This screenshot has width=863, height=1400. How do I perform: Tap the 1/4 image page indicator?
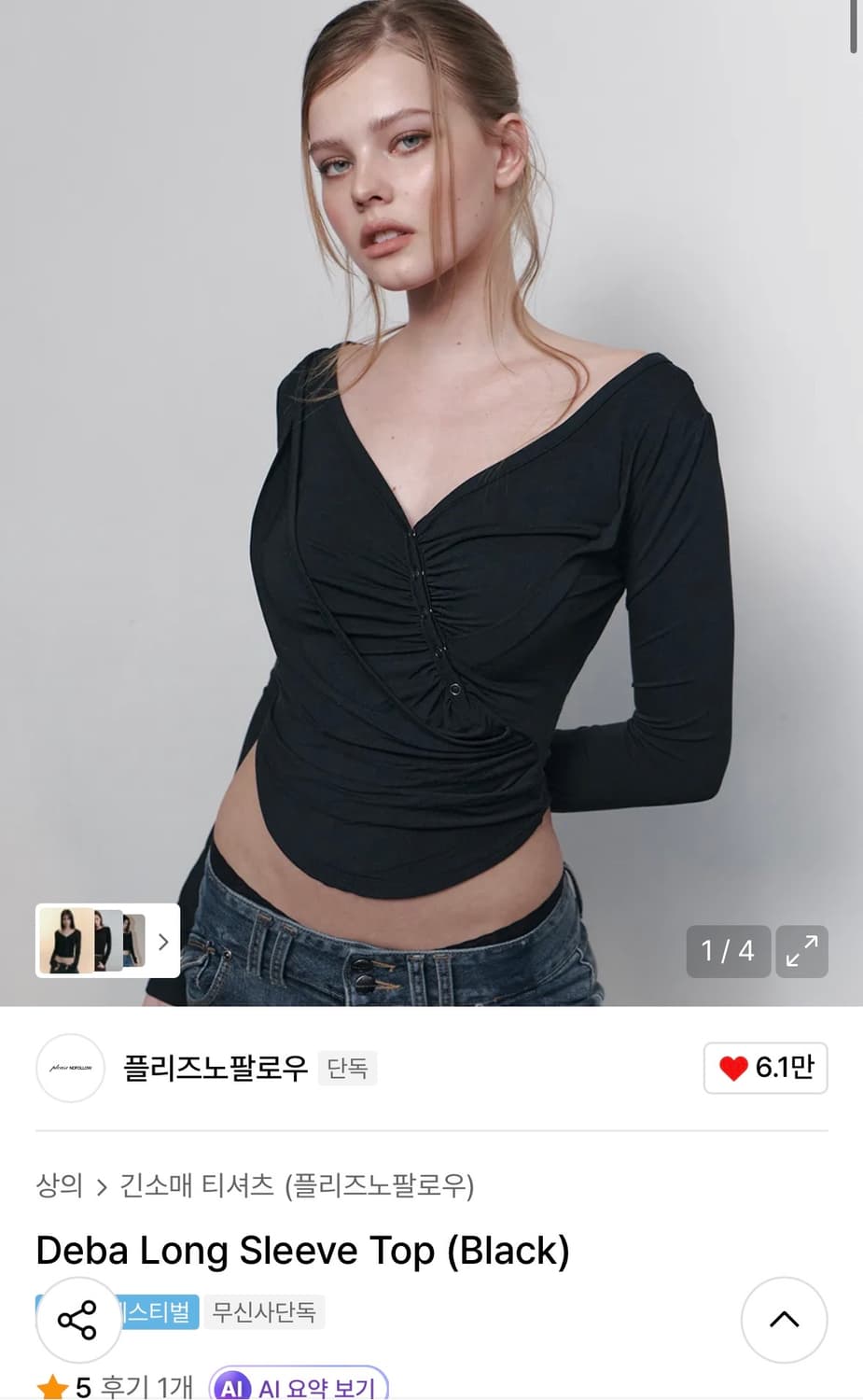(728, 951)
